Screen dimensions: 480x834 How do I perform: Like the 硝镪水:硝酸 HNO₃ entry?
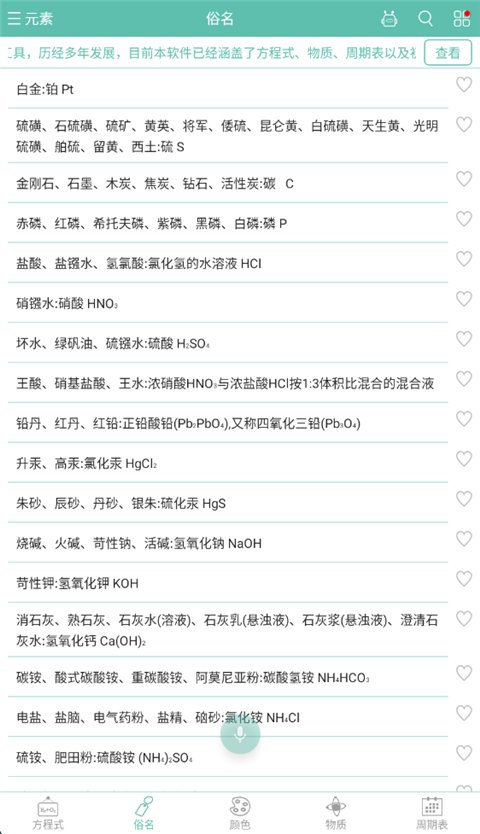(x=464, y=299)
